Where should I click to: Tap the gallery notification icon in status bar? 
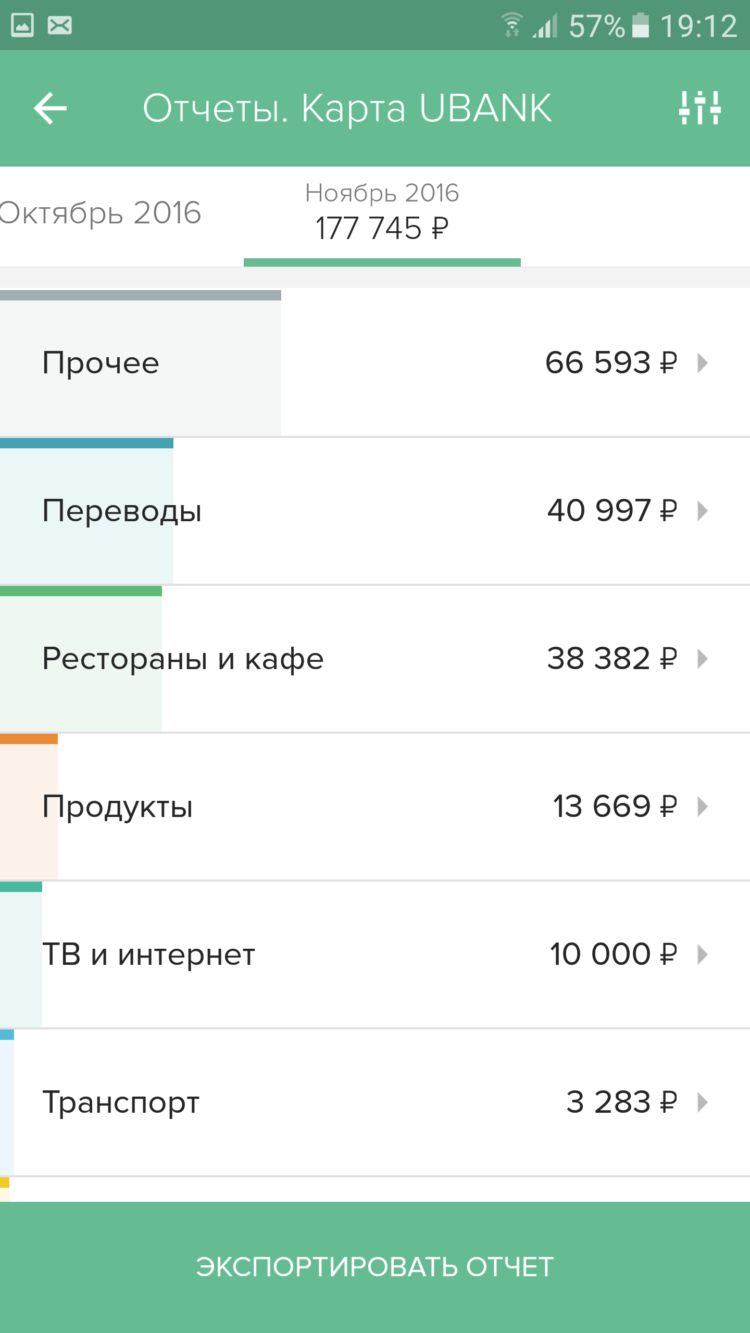[22, 22]
